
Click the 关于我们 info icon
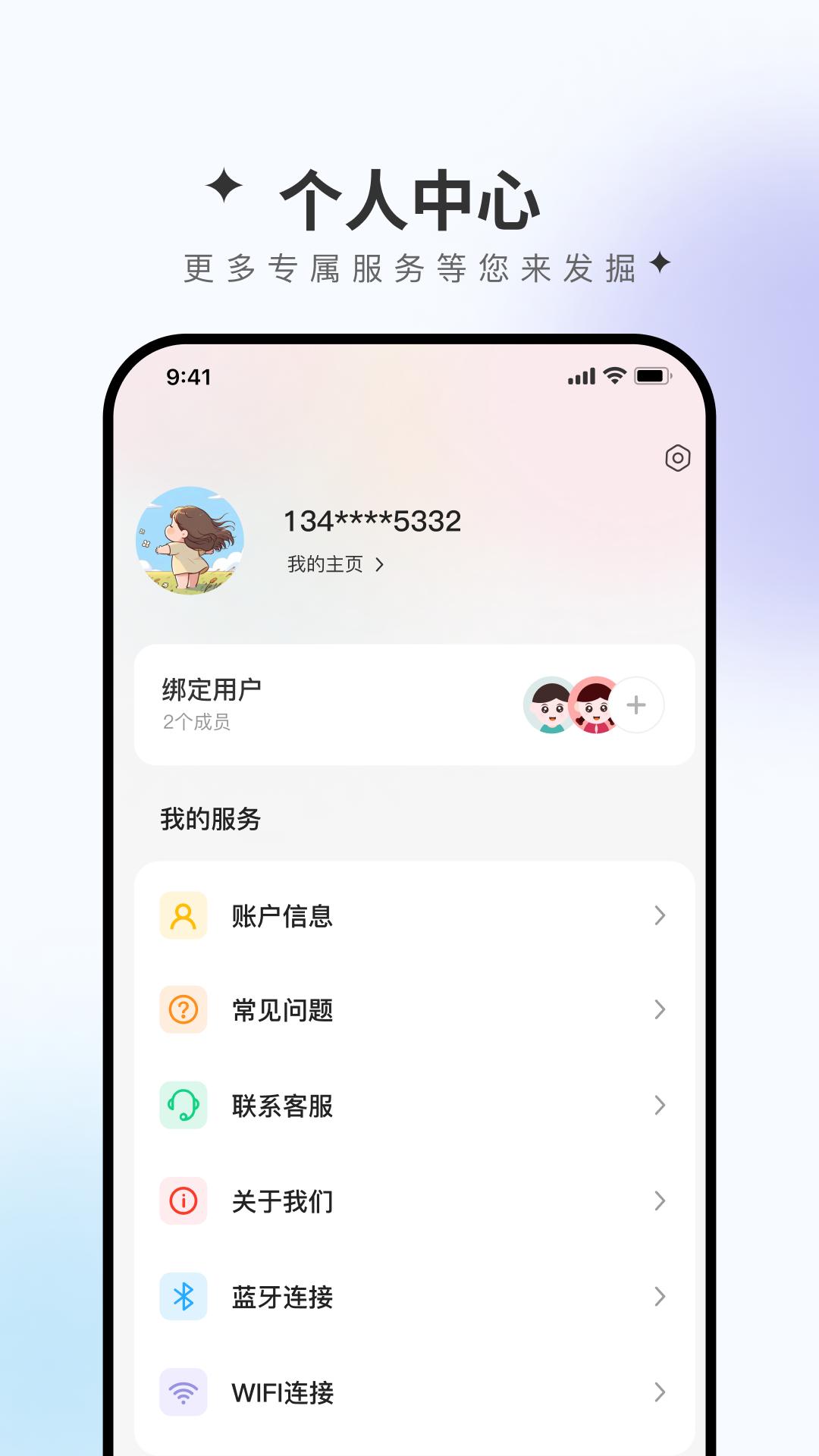click(183, 1200)
